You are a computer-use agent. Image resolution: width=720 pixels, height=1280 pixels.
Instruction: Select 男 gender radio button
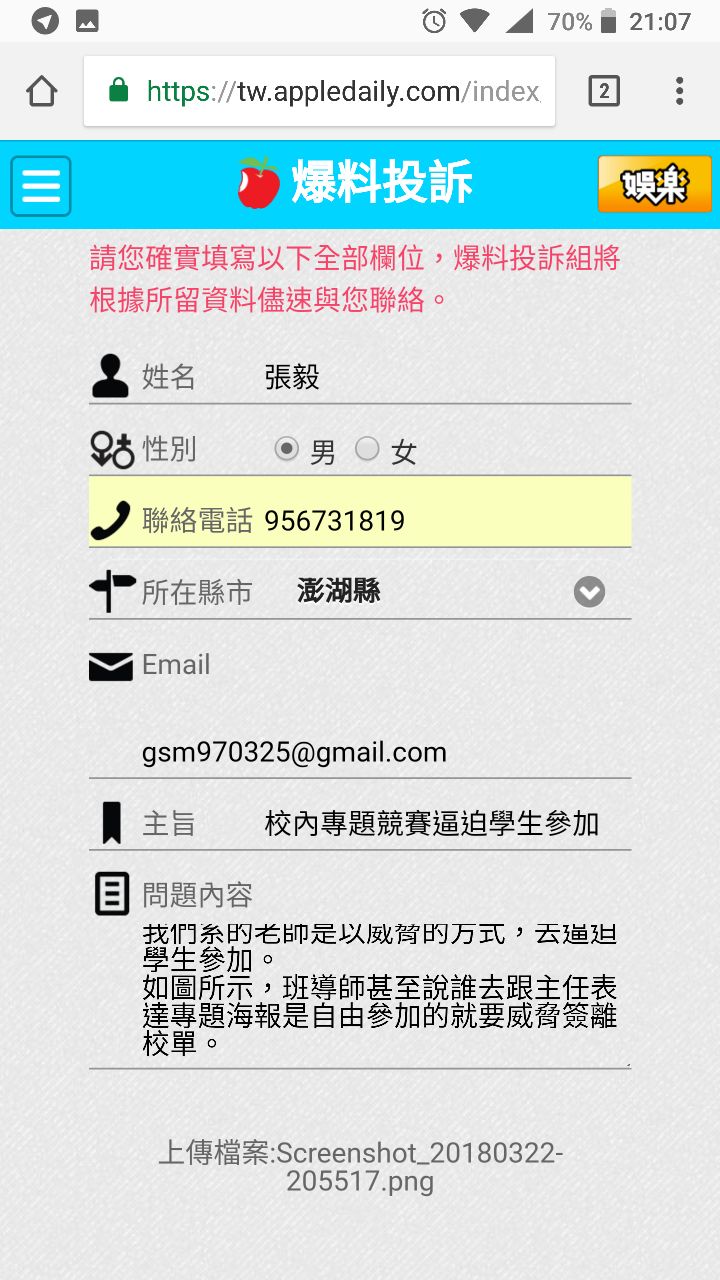287,450
